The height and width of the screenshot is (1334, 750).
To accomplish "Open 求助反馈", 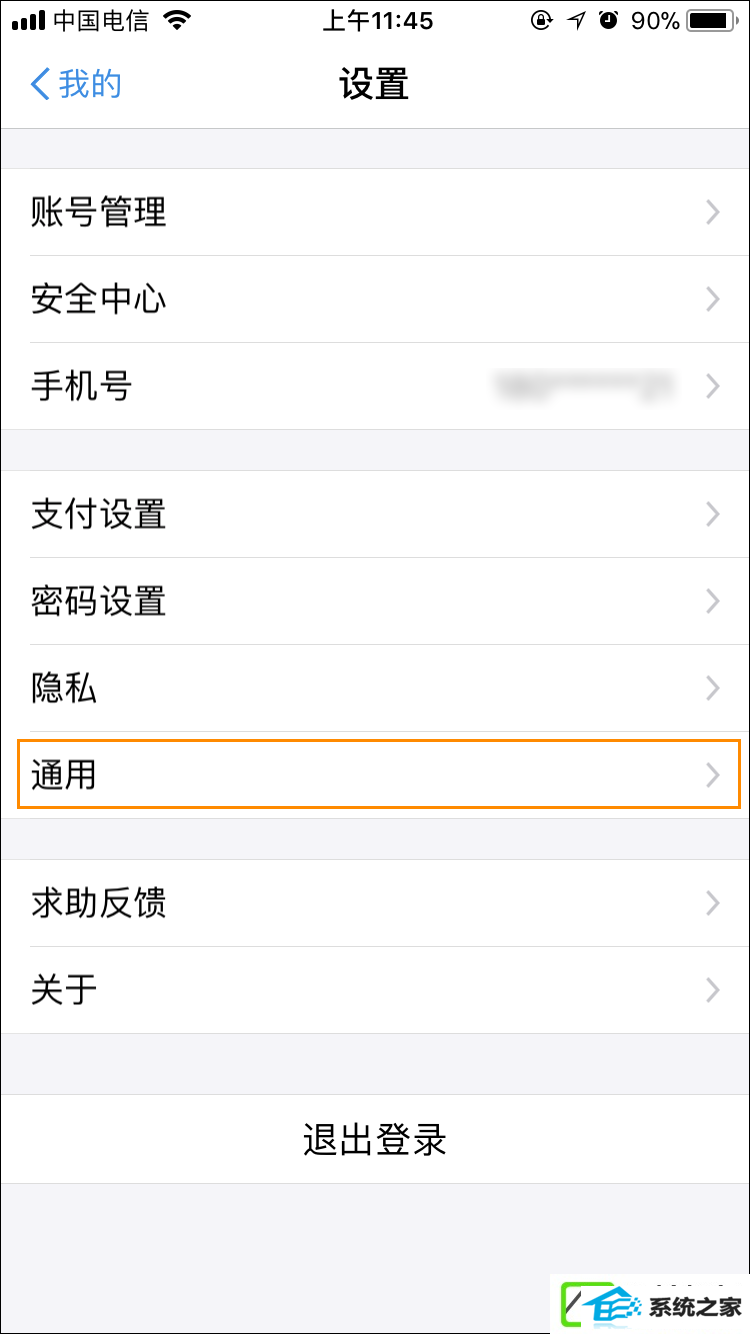I will [x=375, y=903].
